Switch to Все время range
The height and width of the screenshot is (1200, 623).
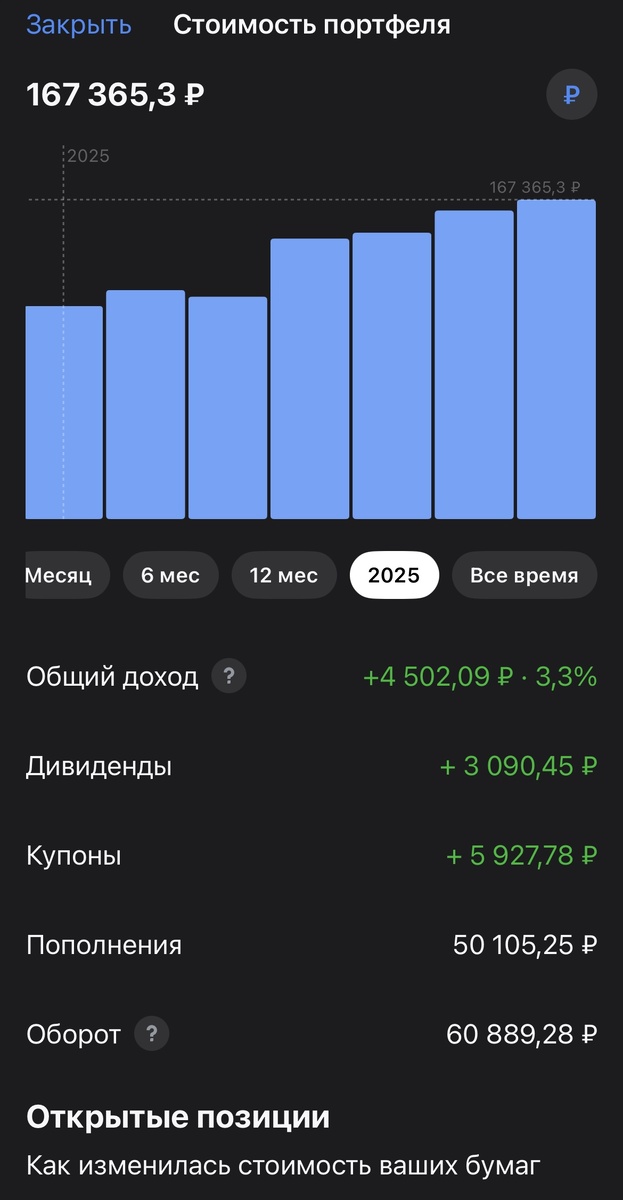(x=524, y=575)
